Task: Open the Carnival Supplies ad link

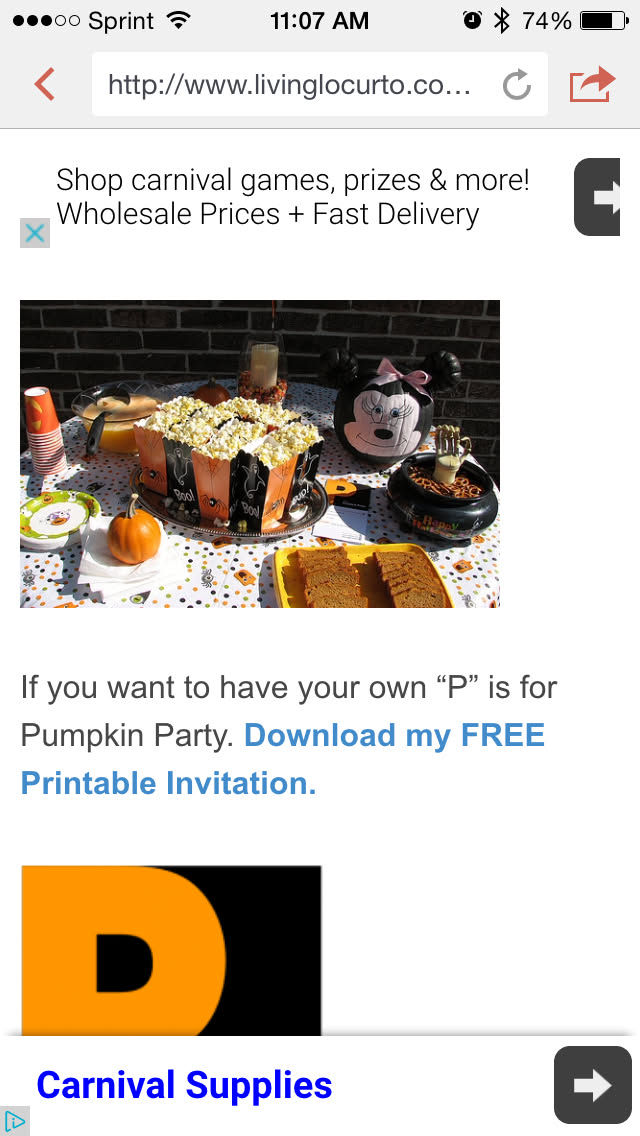Action: (185, 1085)
